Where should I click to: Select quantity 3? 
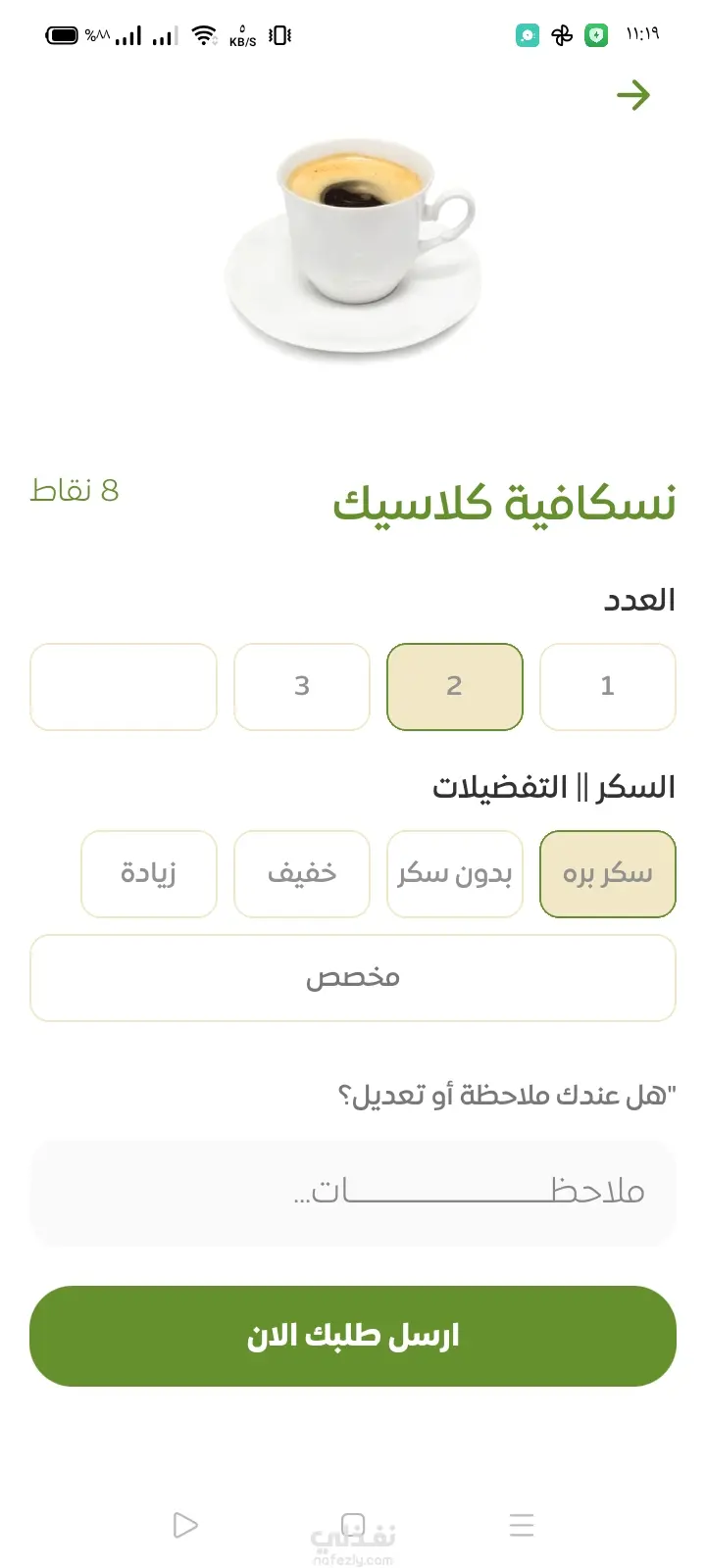302,686
